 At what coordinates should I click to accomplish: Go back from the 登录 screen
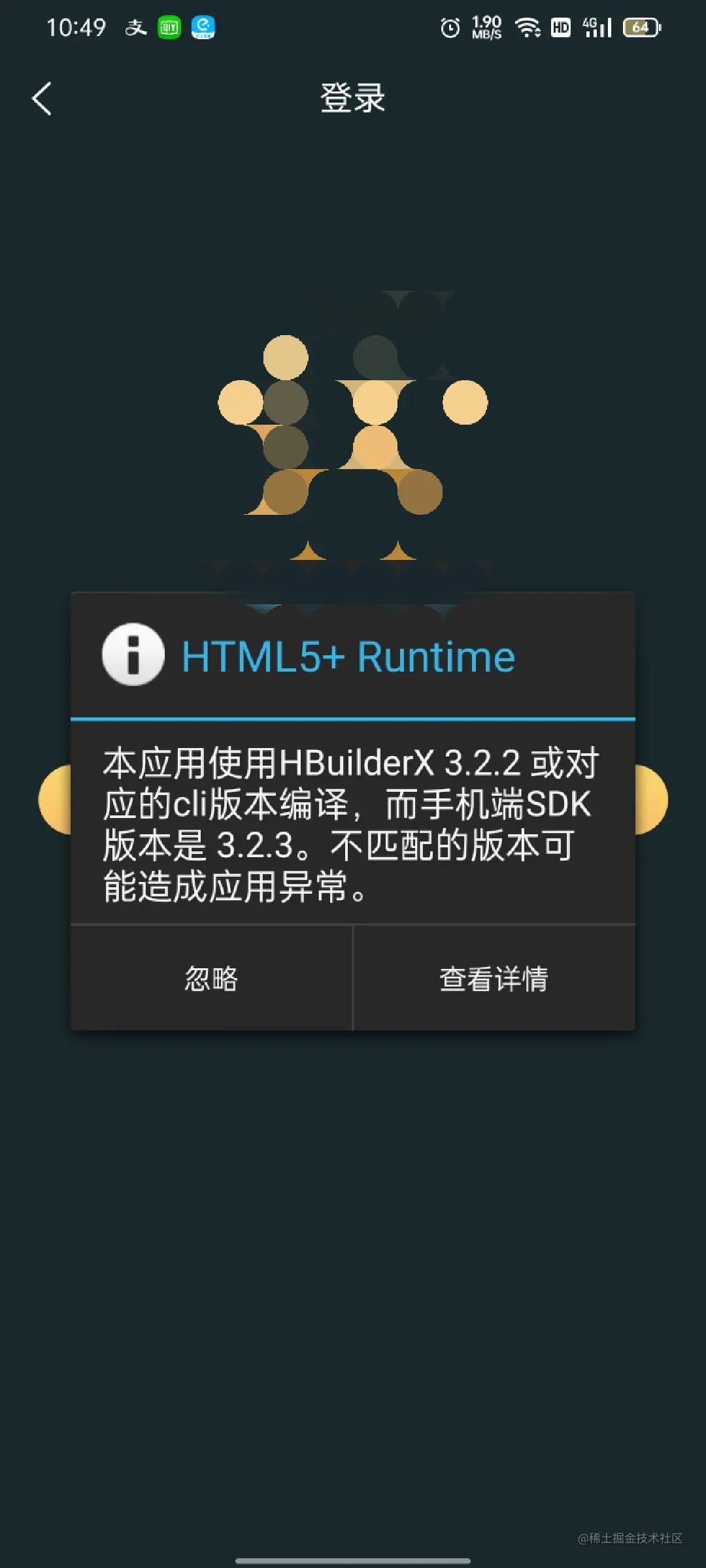pos(42,99)
